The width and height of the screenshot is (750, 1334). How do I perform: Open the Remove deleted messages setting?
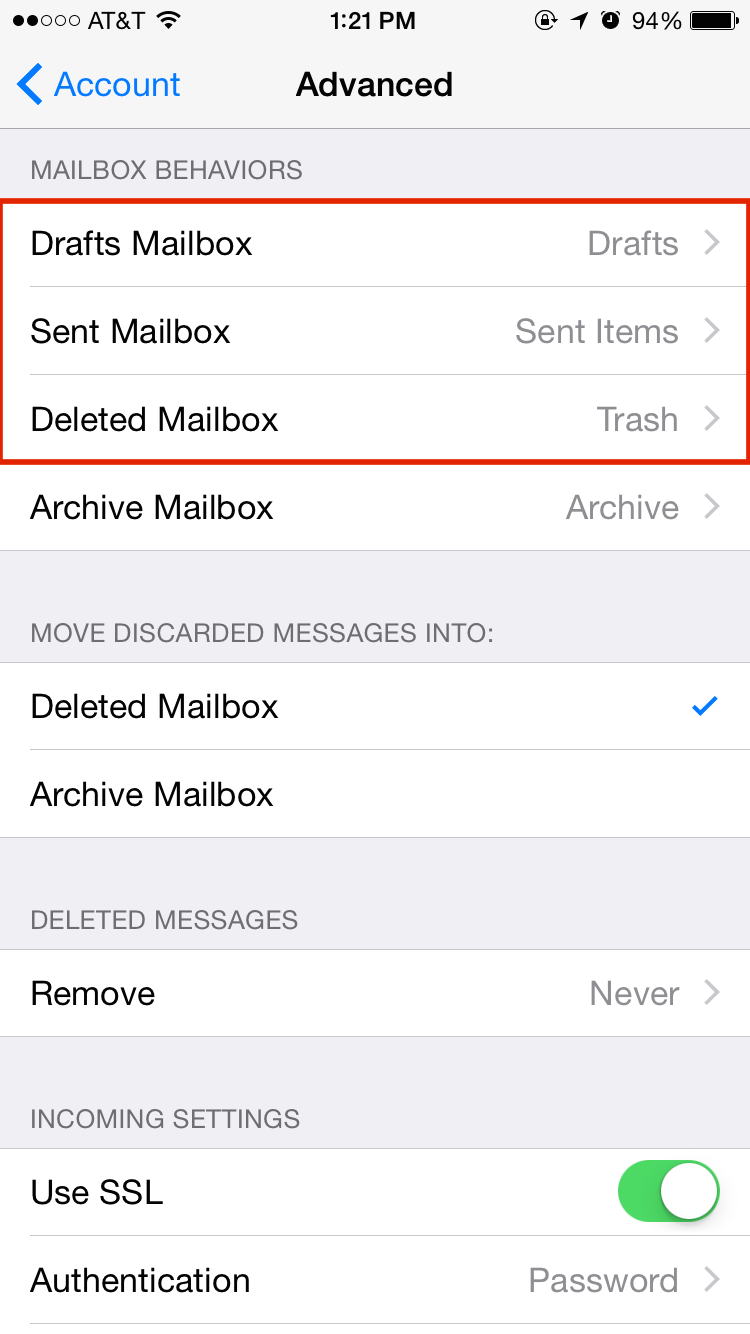point(375,993)
